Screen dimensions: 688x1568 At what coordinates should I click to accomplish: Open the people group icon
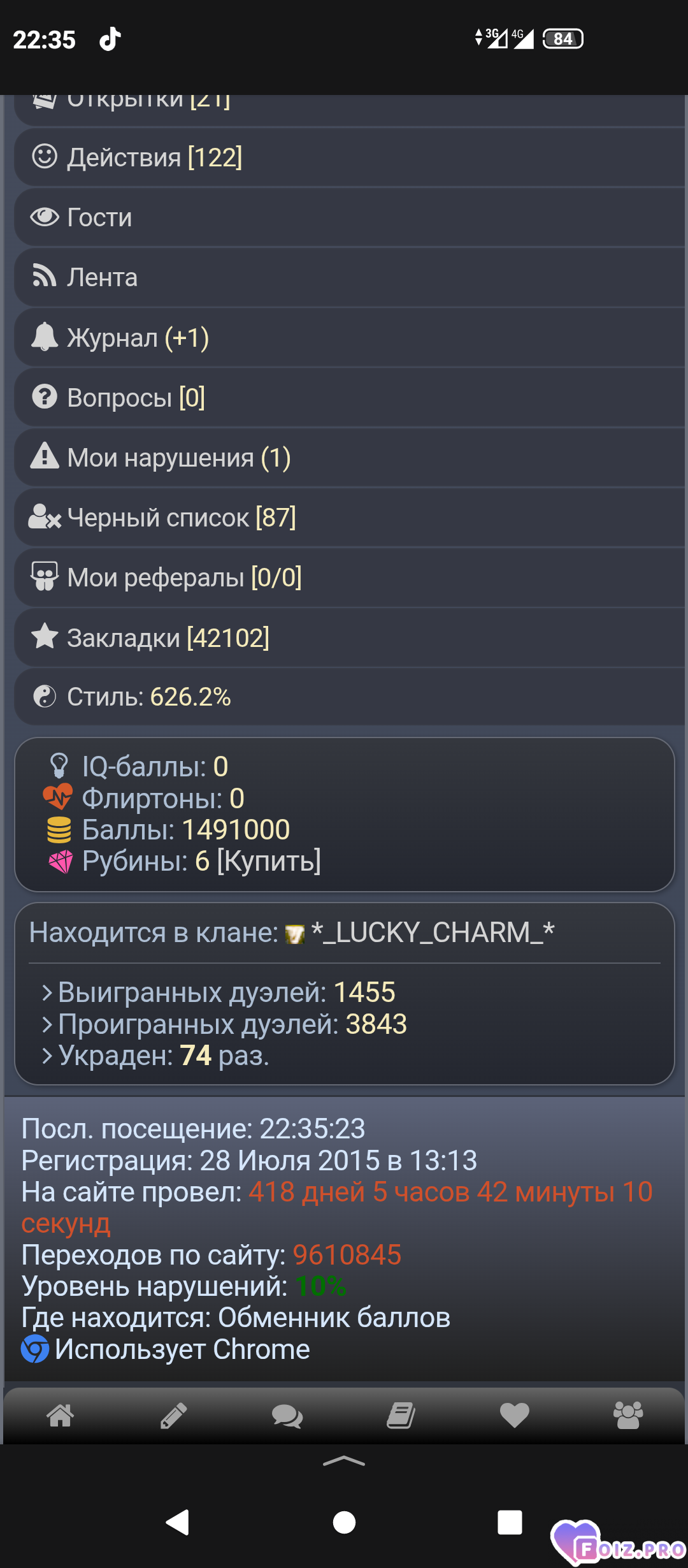pos(628,1415)
